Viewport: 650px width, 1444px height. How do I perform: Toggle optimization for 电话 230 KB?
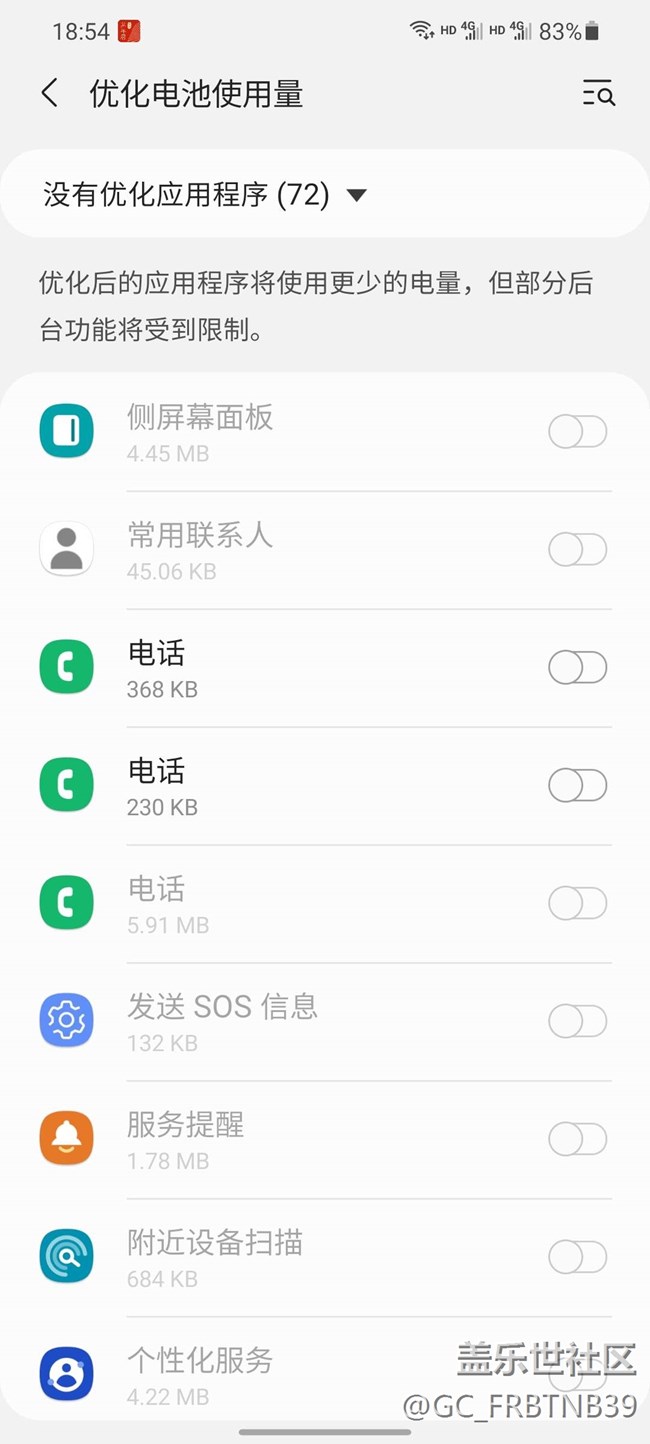point(578,786)
